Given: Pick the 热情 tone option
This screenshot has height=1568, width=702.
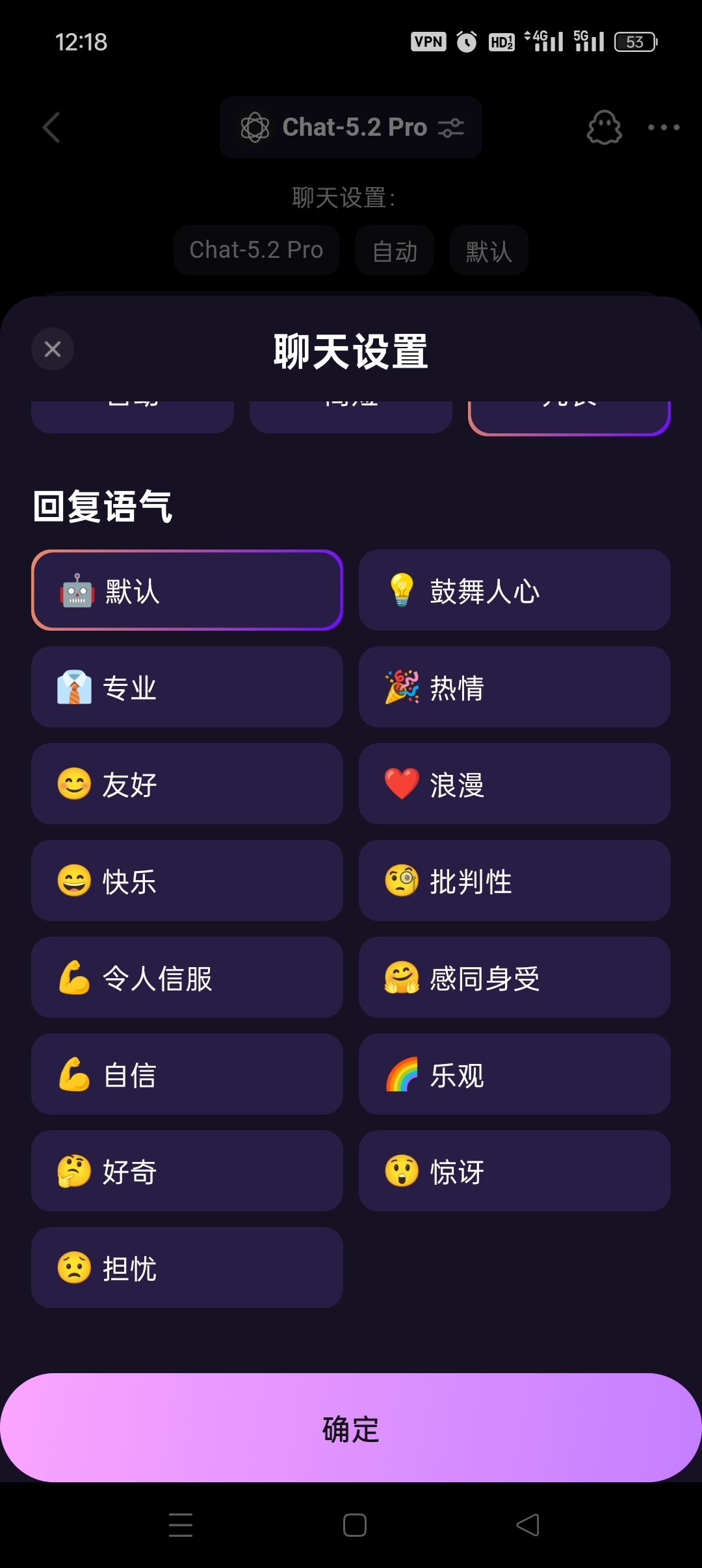Looking at the screenshot, I should click(x=514, y=687).
